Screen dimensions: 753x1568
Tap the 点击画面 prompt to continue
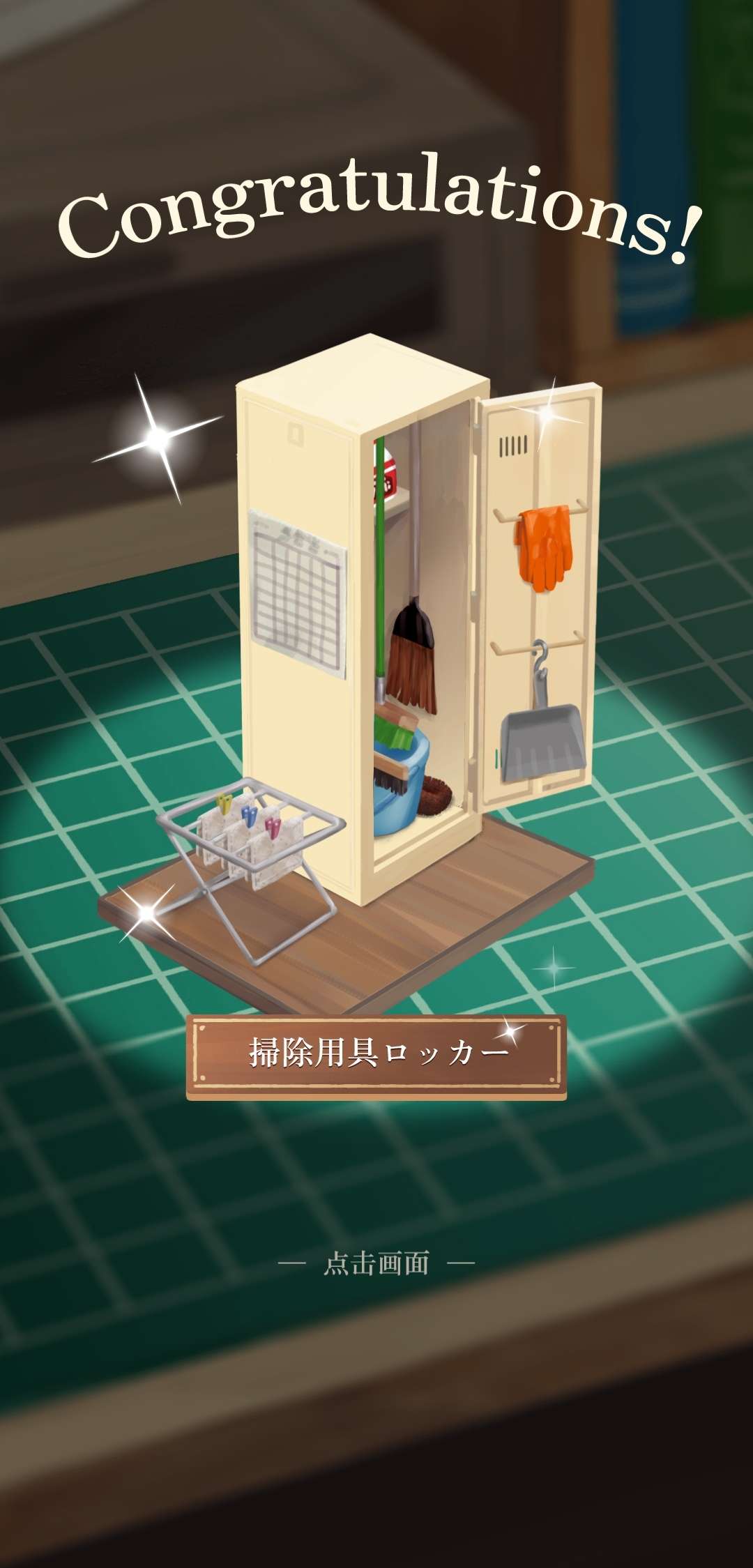376,1263
